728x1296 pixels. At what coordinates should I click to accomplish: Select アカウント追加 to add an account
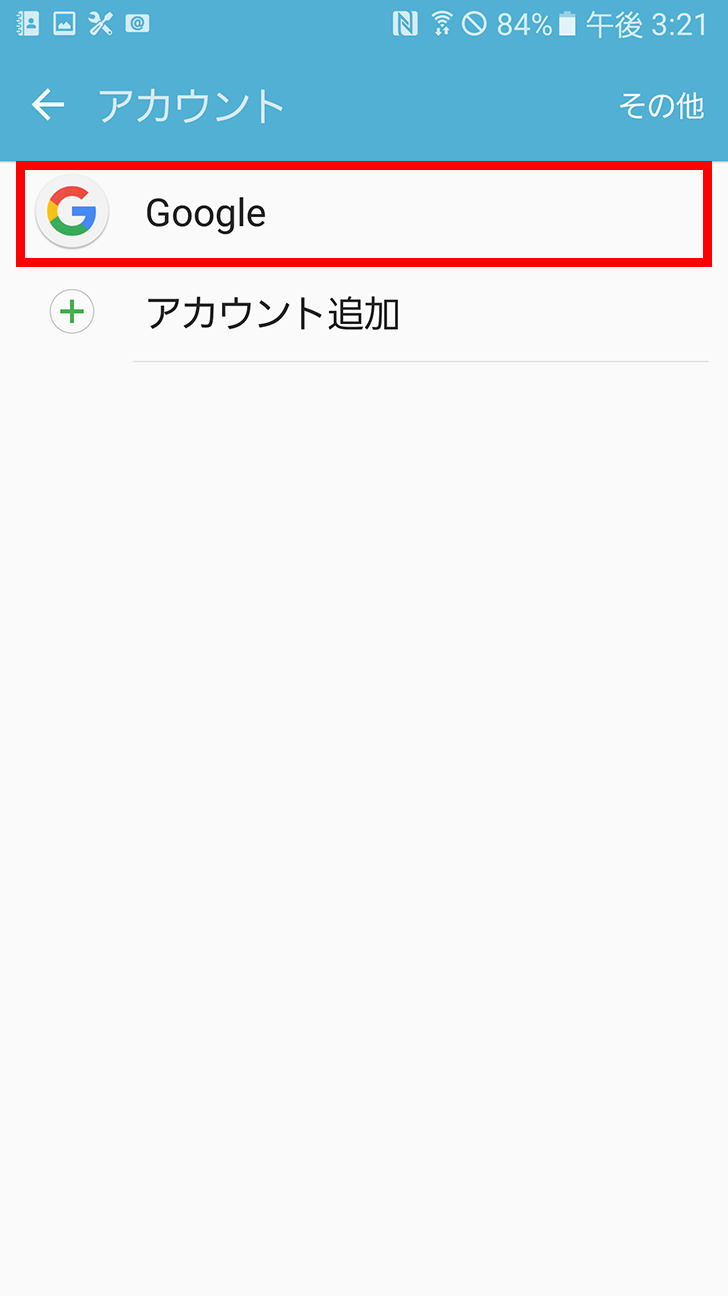coord(364,313)
